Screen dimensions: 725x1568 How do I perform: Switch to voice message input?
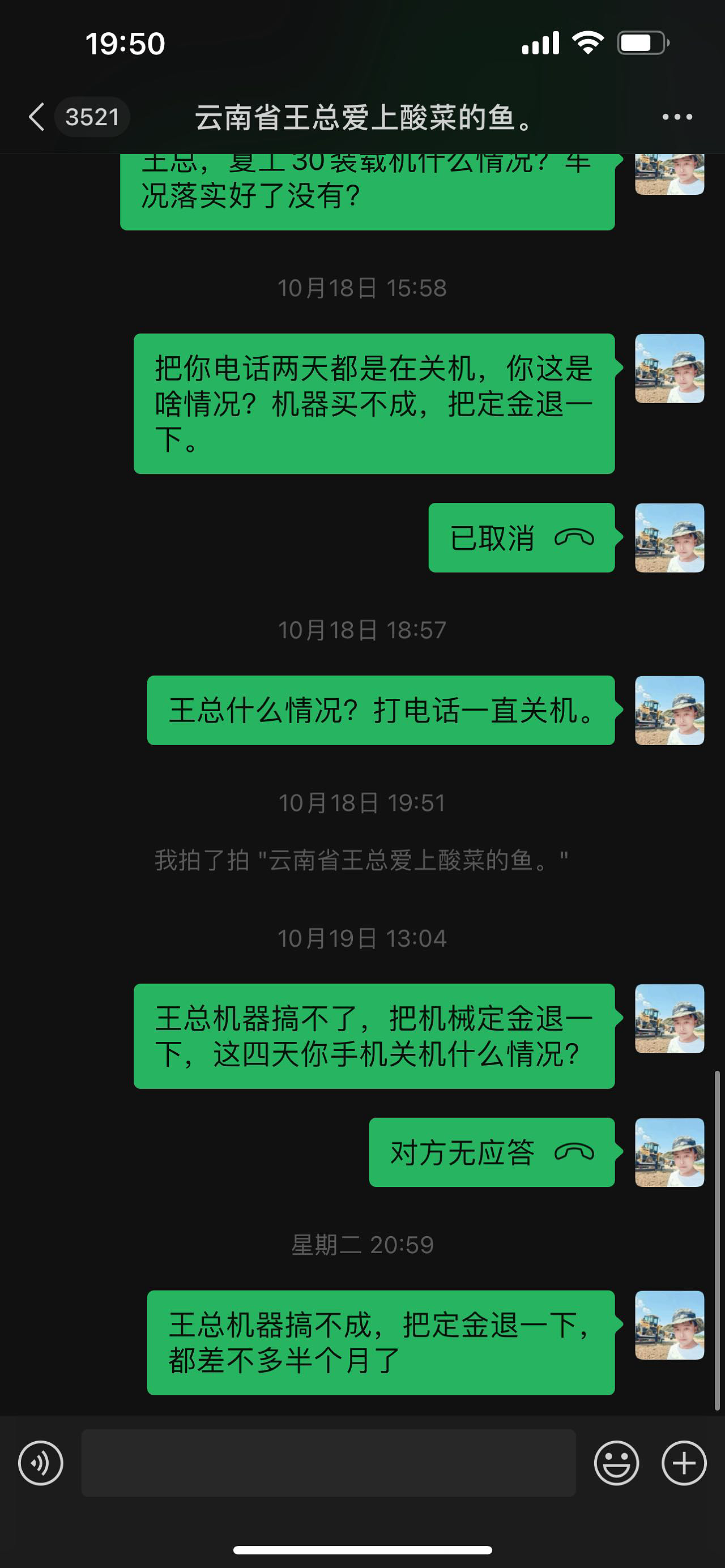pos(41,1463)
